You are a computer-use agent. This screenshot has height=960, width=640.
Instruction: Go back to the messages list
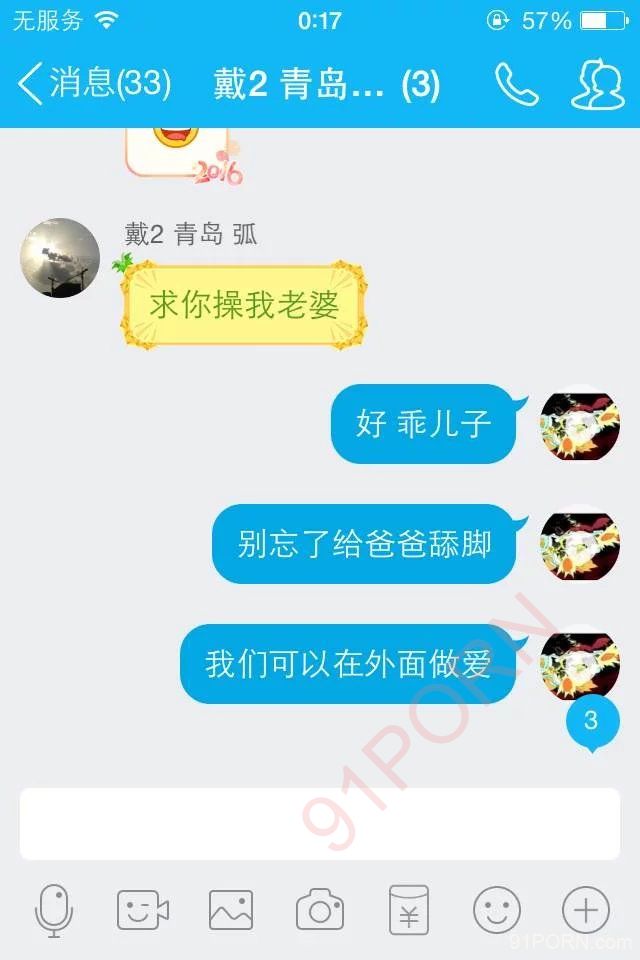(x=92, y=84)
